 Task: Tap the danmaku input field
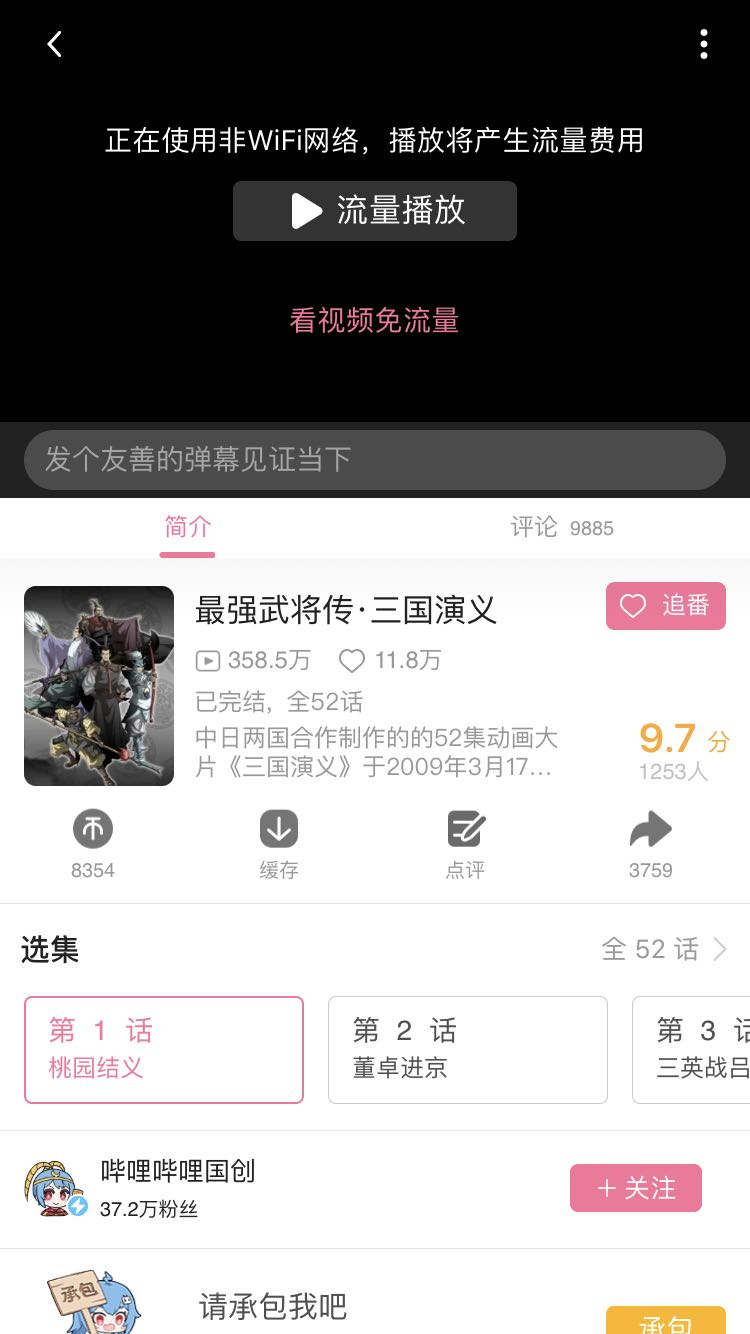point(375,460)
